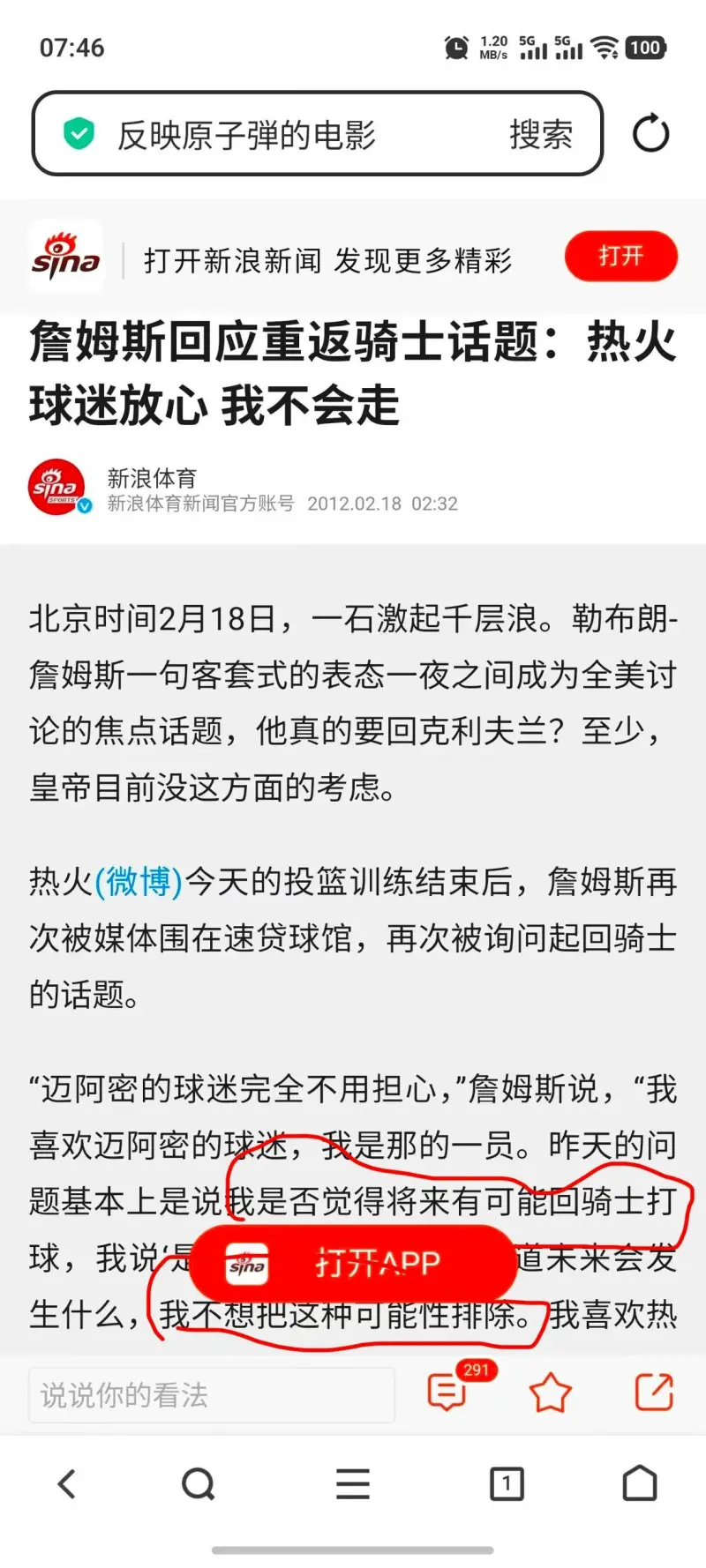Open the browser search icon in bottom bar
706x1568 pixels.
198,1484
